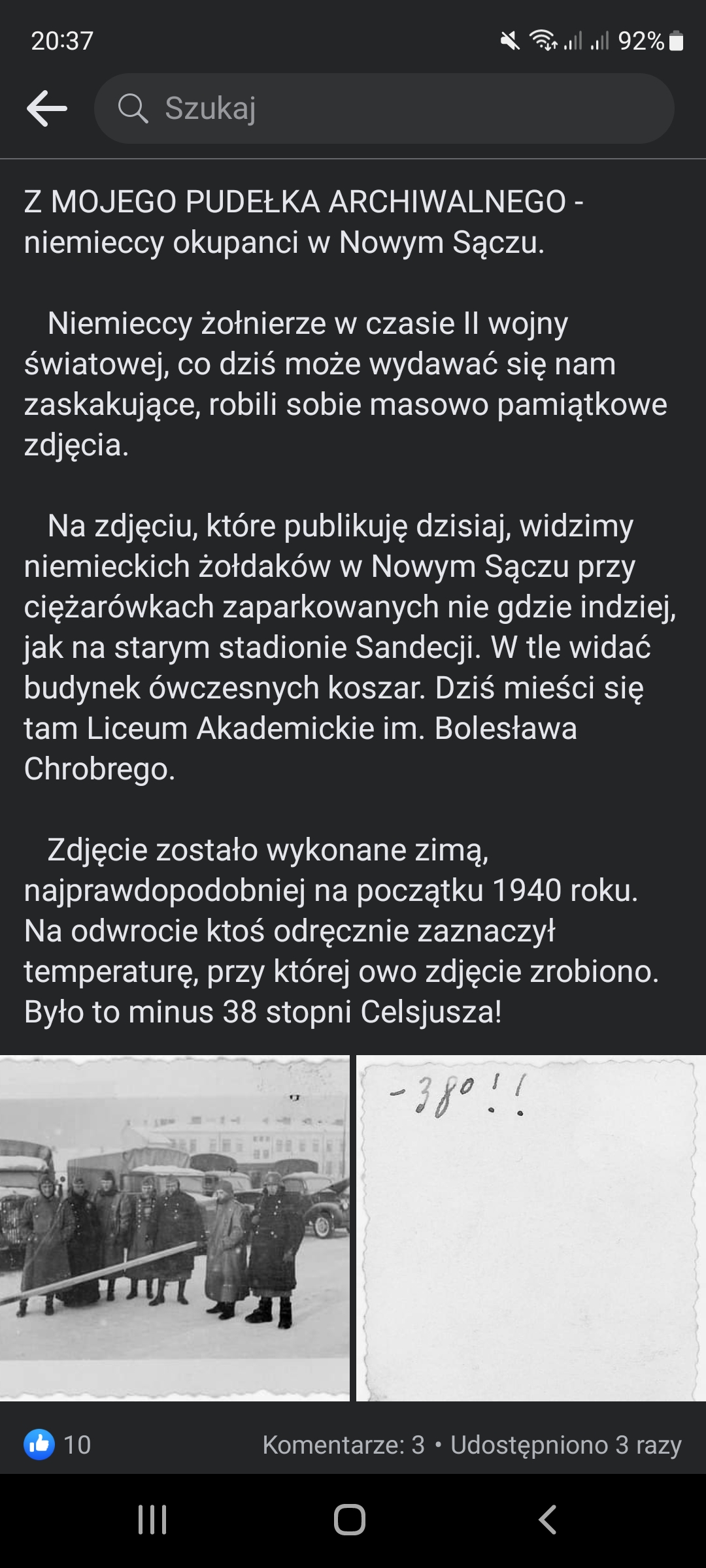The width and height of the screenshot is (706, 1568).
Task: View the 10 like reactions
Action: tap(58, 1445)
